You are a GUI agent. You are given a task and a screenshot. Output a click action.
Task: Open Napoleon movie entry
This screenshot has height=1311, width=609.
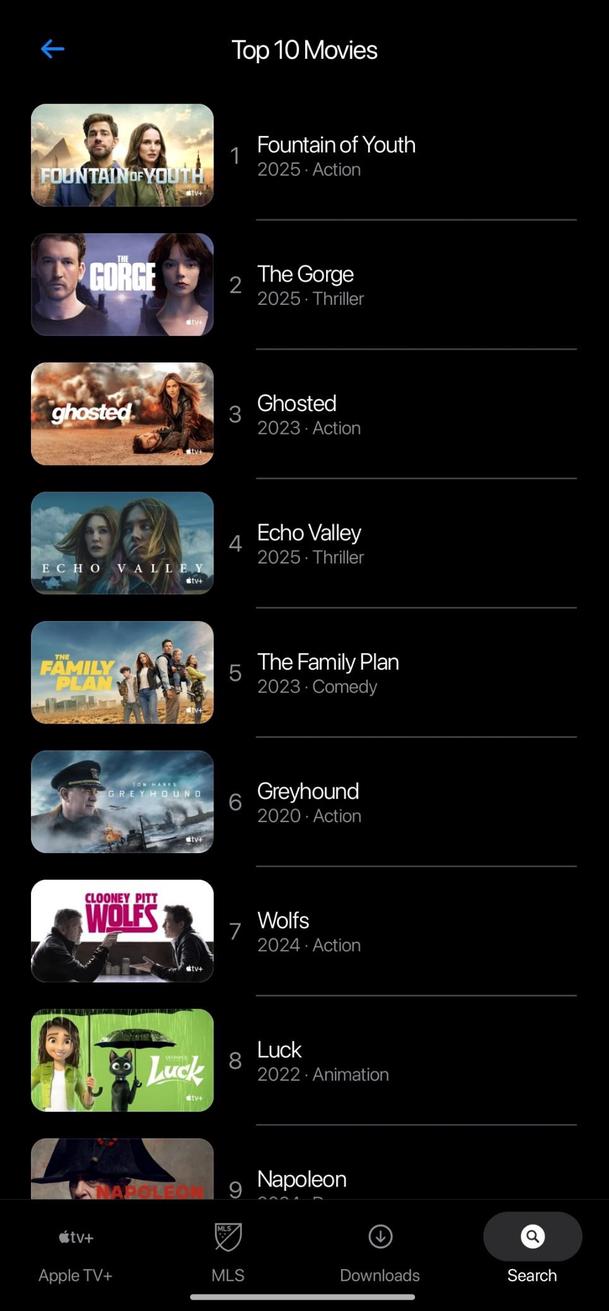[x=301, y=1178]
